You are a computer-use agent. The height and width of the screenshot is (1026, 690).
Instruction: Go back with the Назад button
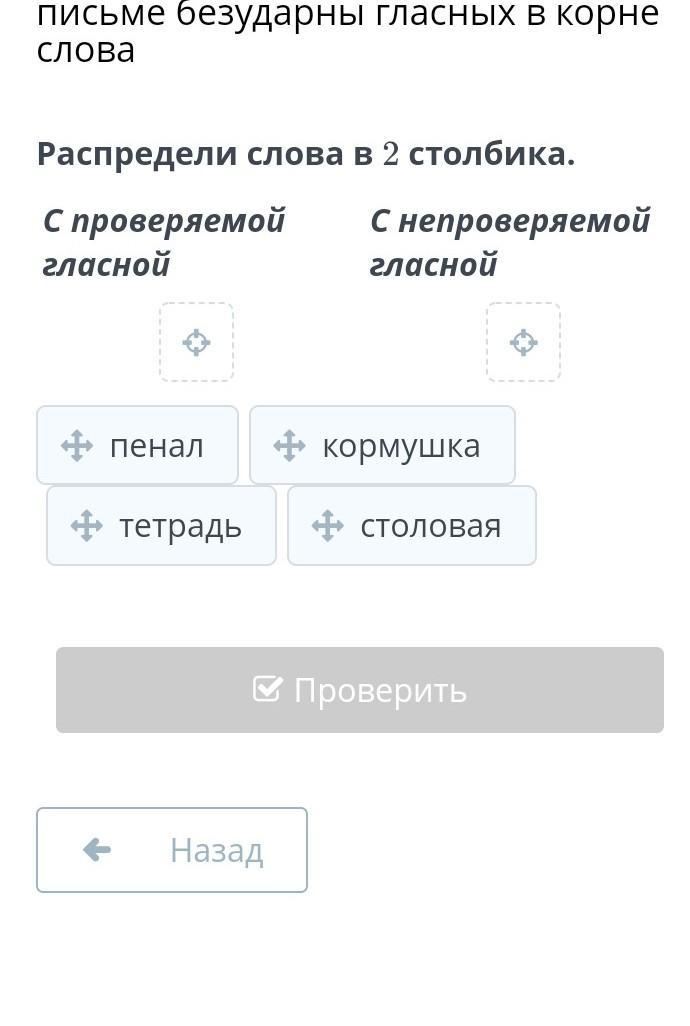172,850
